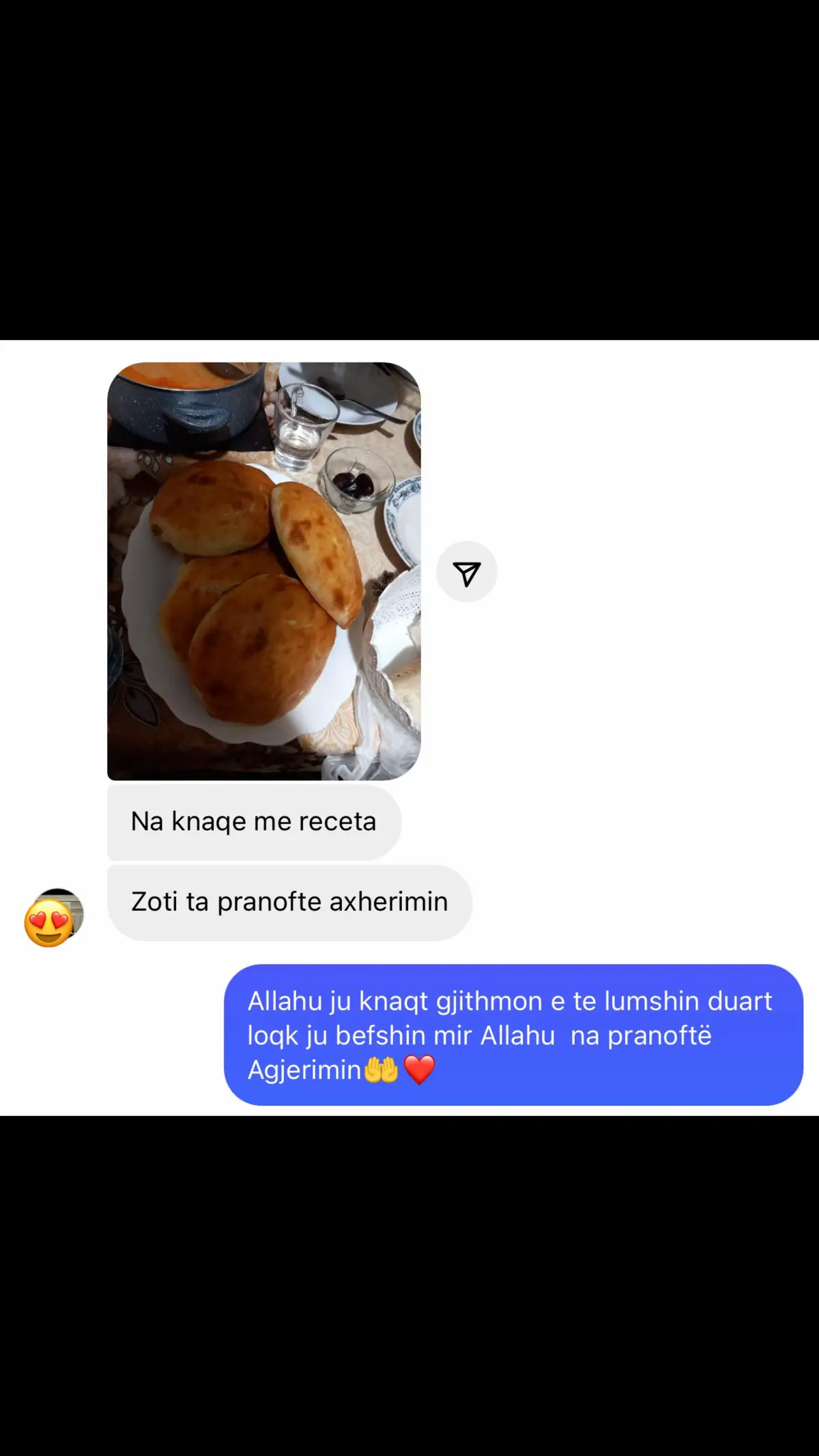Forward the photo with the share arrow
The image size is (819, 1456).
(467, 572)
